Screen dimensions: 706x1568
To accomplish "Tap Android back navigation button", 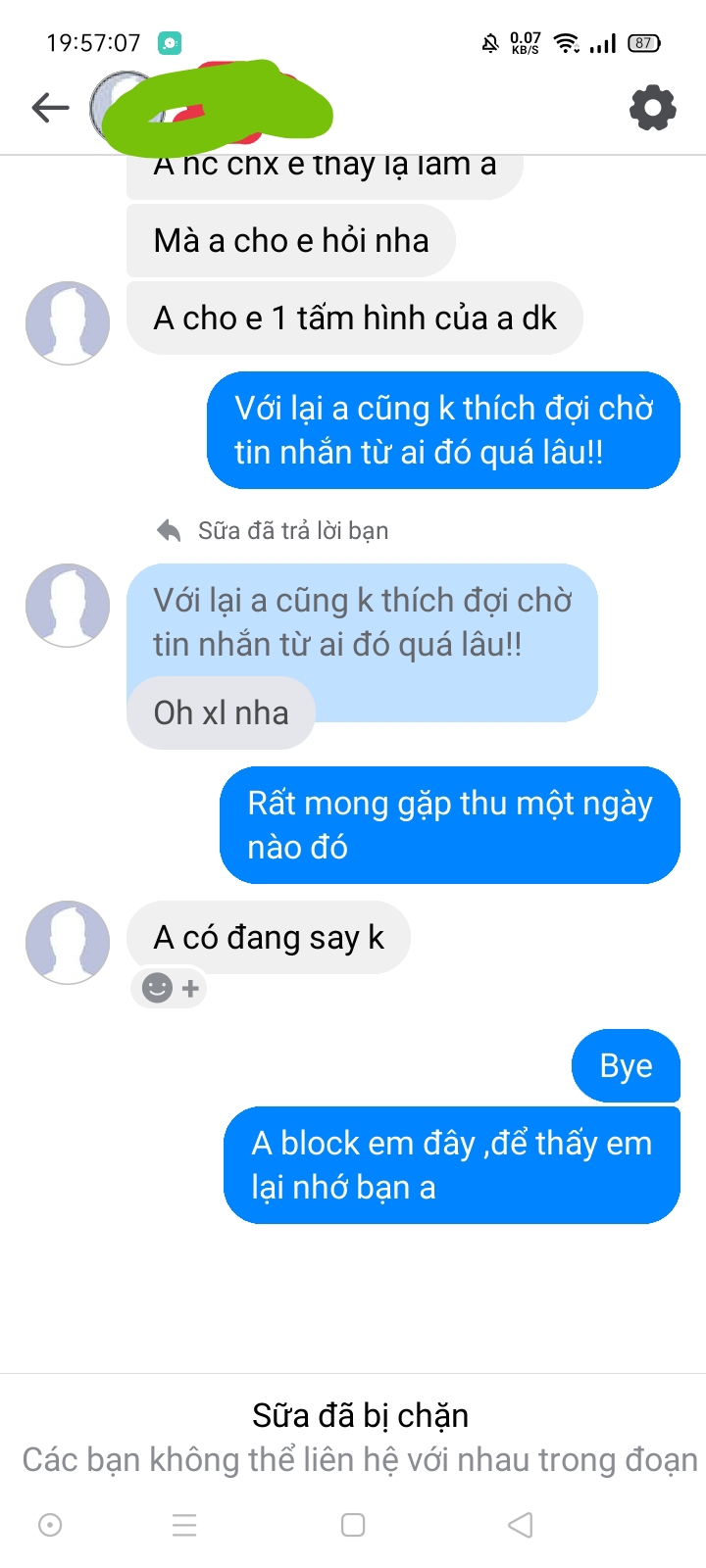I will tap(521, 1525).
